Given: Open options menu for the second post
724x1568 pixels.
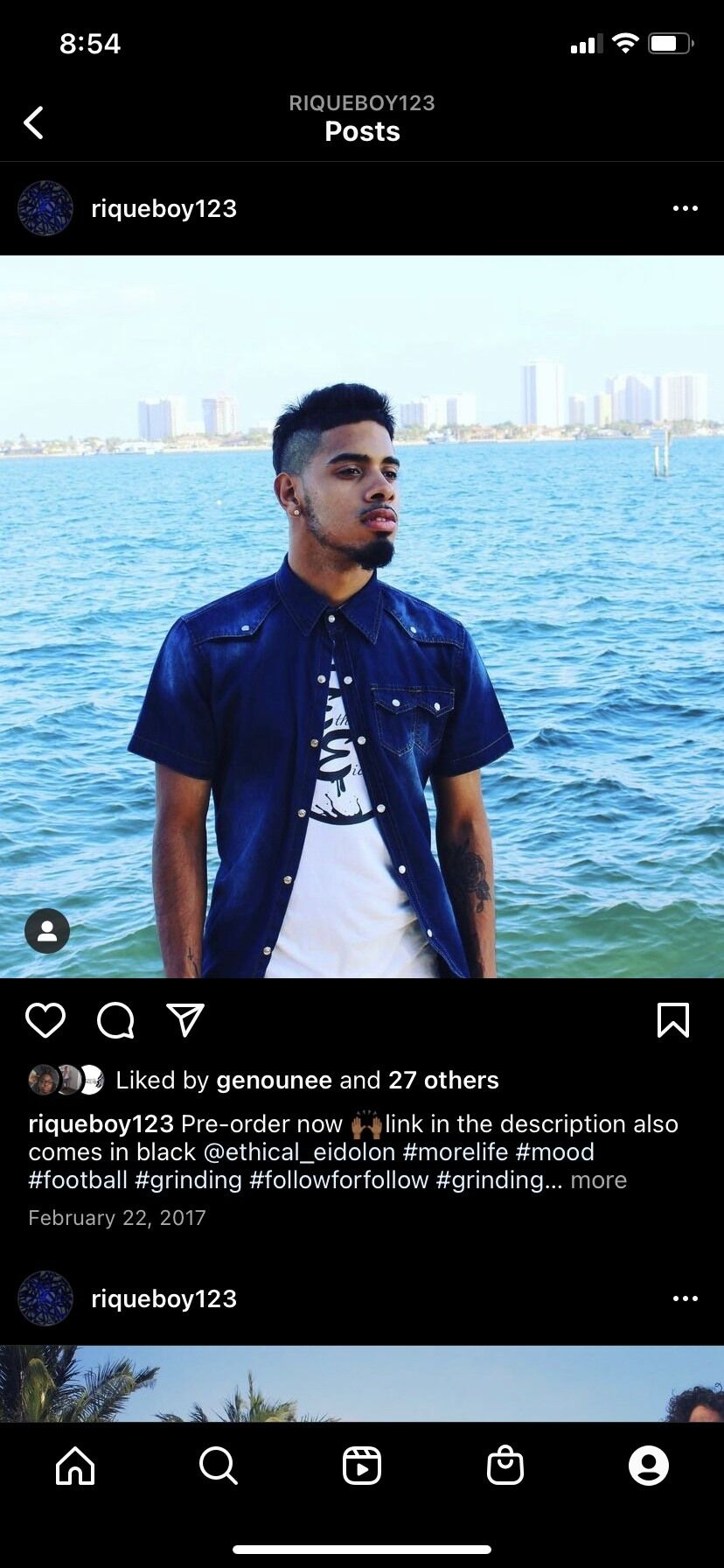Looking at the screenshot, I should [685, 1298].
